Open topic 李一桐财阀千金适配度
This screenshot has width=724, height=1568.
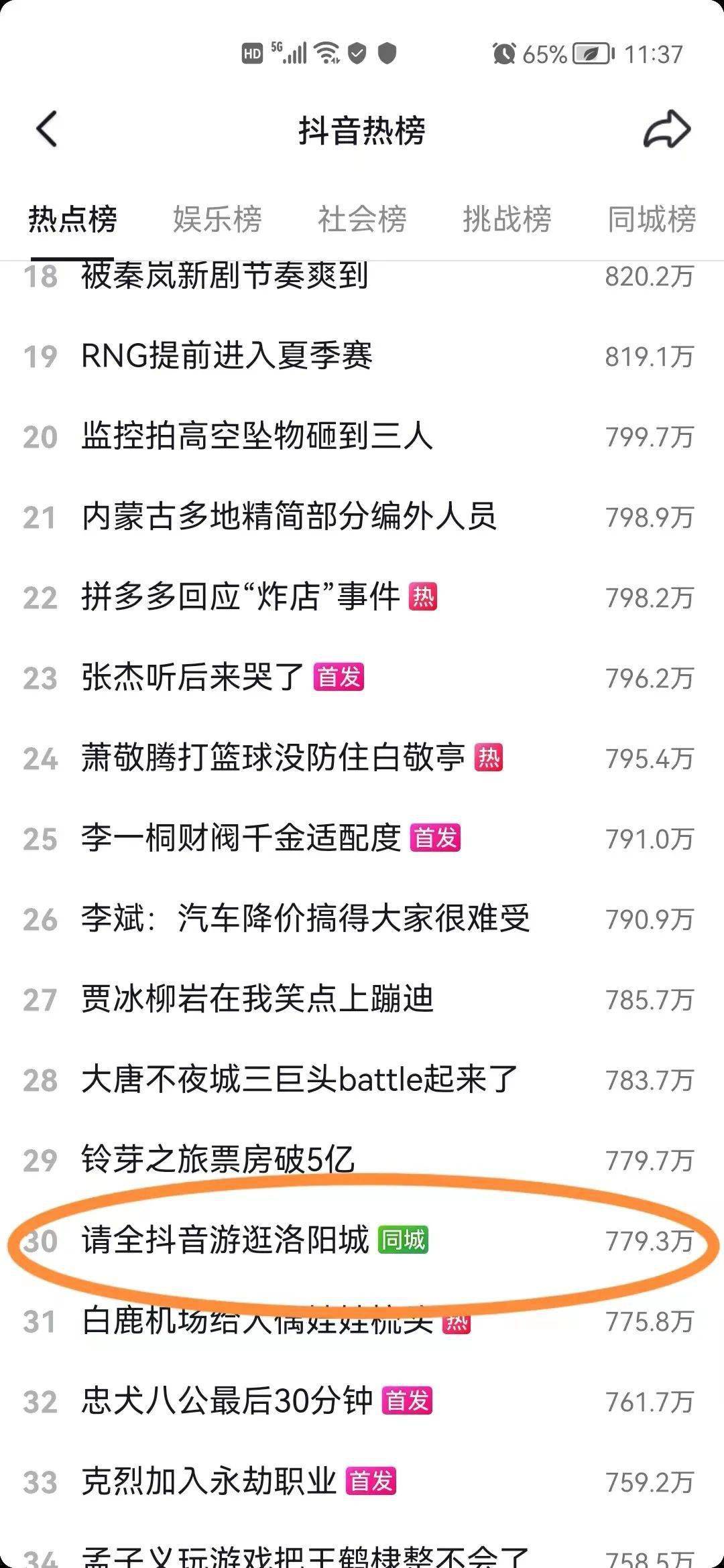tap(241, 838)
